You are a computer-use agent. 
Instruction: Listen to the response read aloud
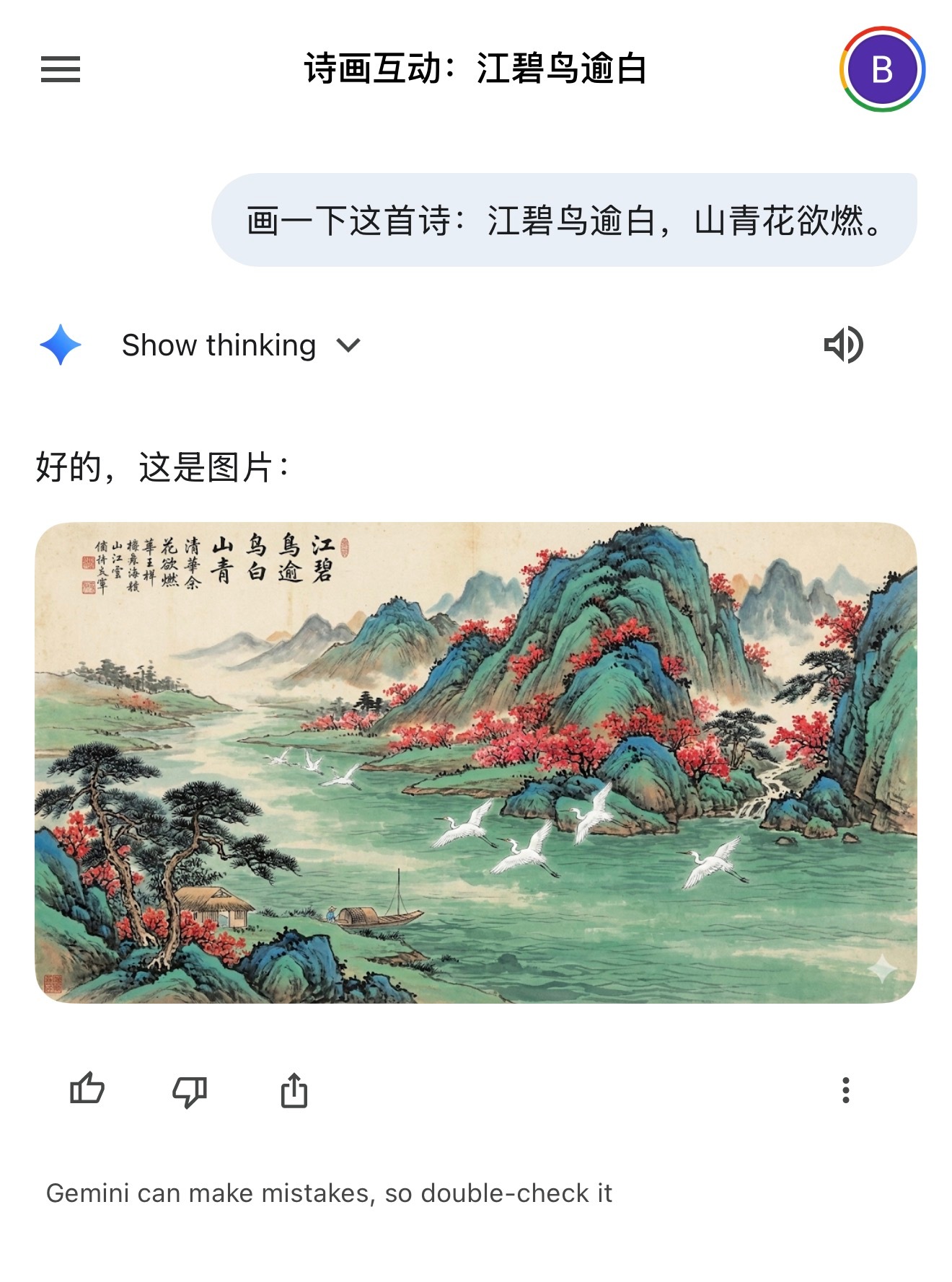843,345
